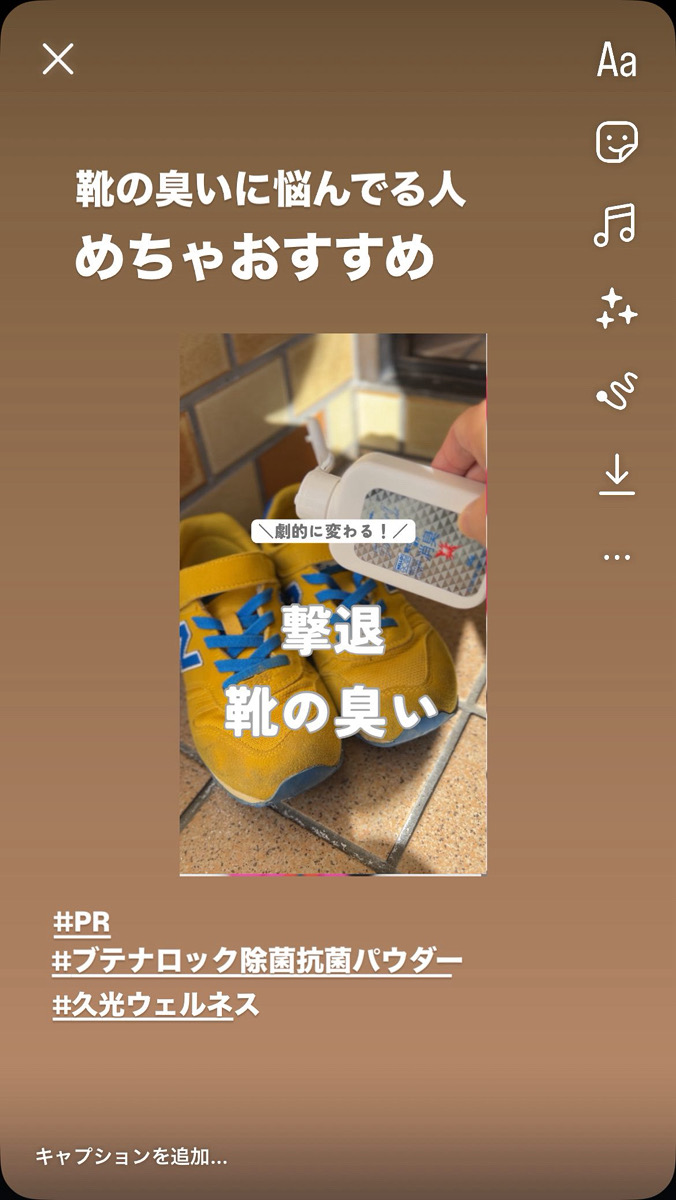The width and height of the screenshot is (676, 1200).
Task: Select the #久光ウェルネス hashtag
Action: click(x=155, y=1004)
